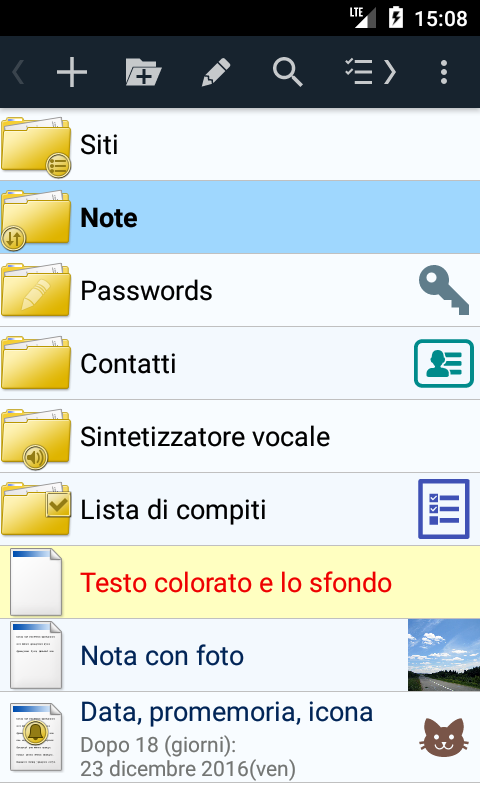Open the search magnifier
Viewport: 480px width, 800px height.
(x=288, y=72)
